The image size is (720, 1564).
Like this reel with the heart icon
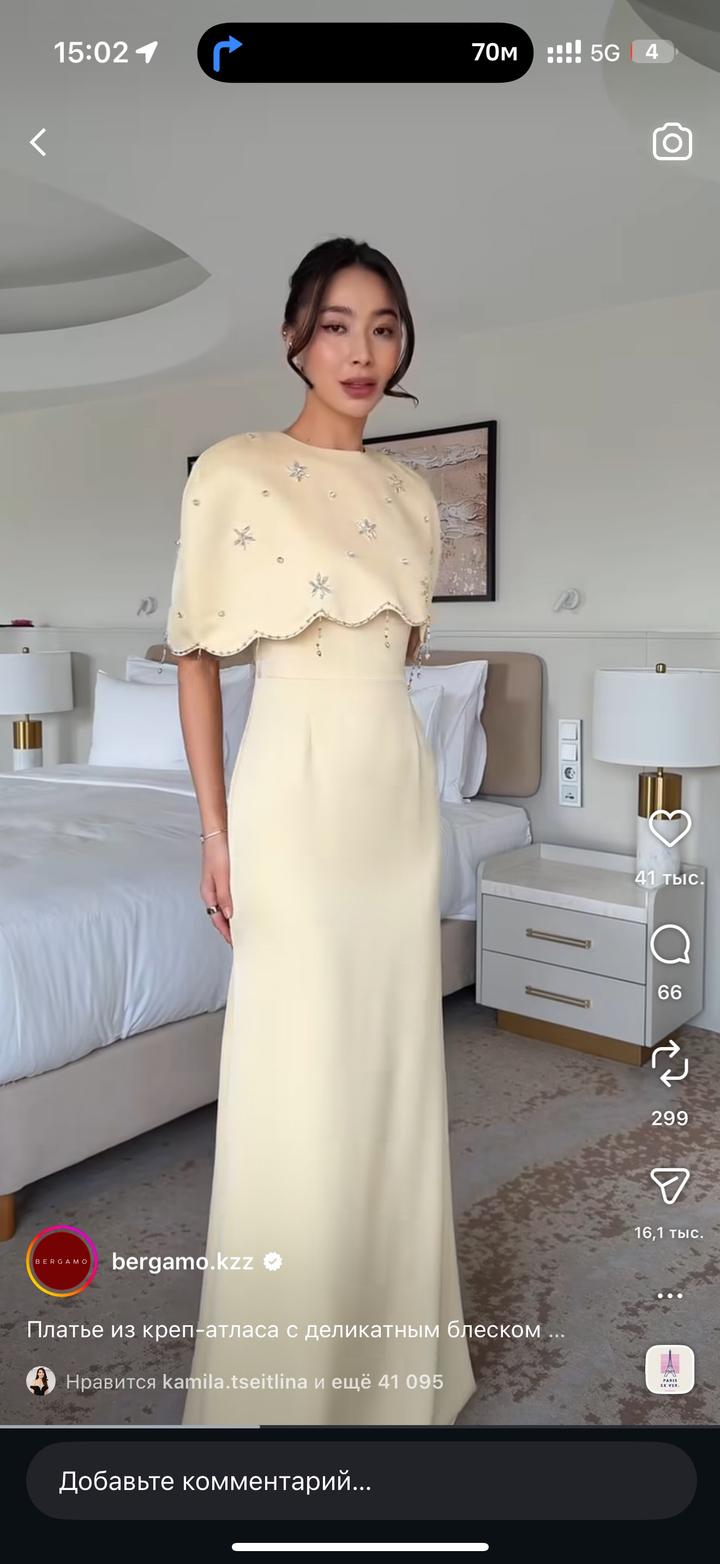(669, 829)
